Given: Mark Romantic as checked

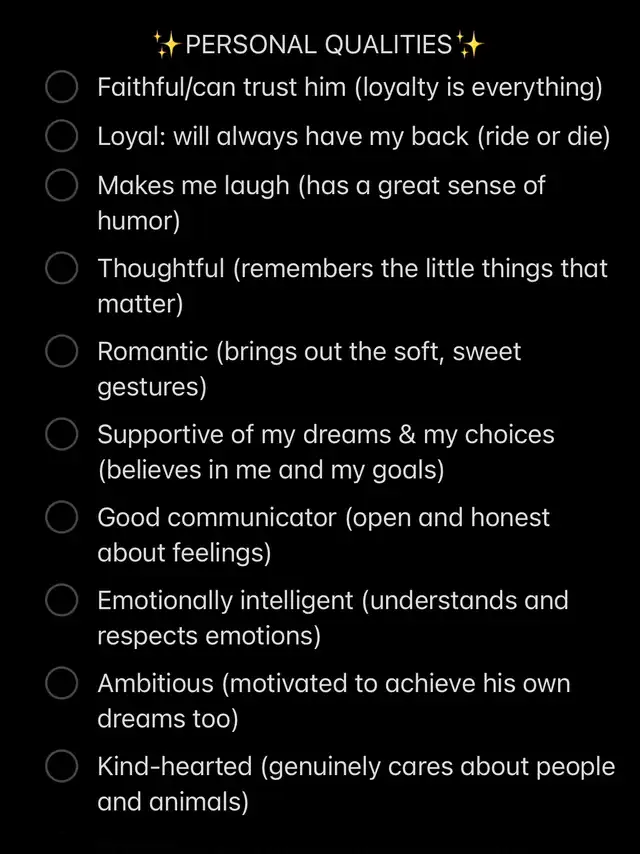Looking at the screenshot, I should 62,352.
